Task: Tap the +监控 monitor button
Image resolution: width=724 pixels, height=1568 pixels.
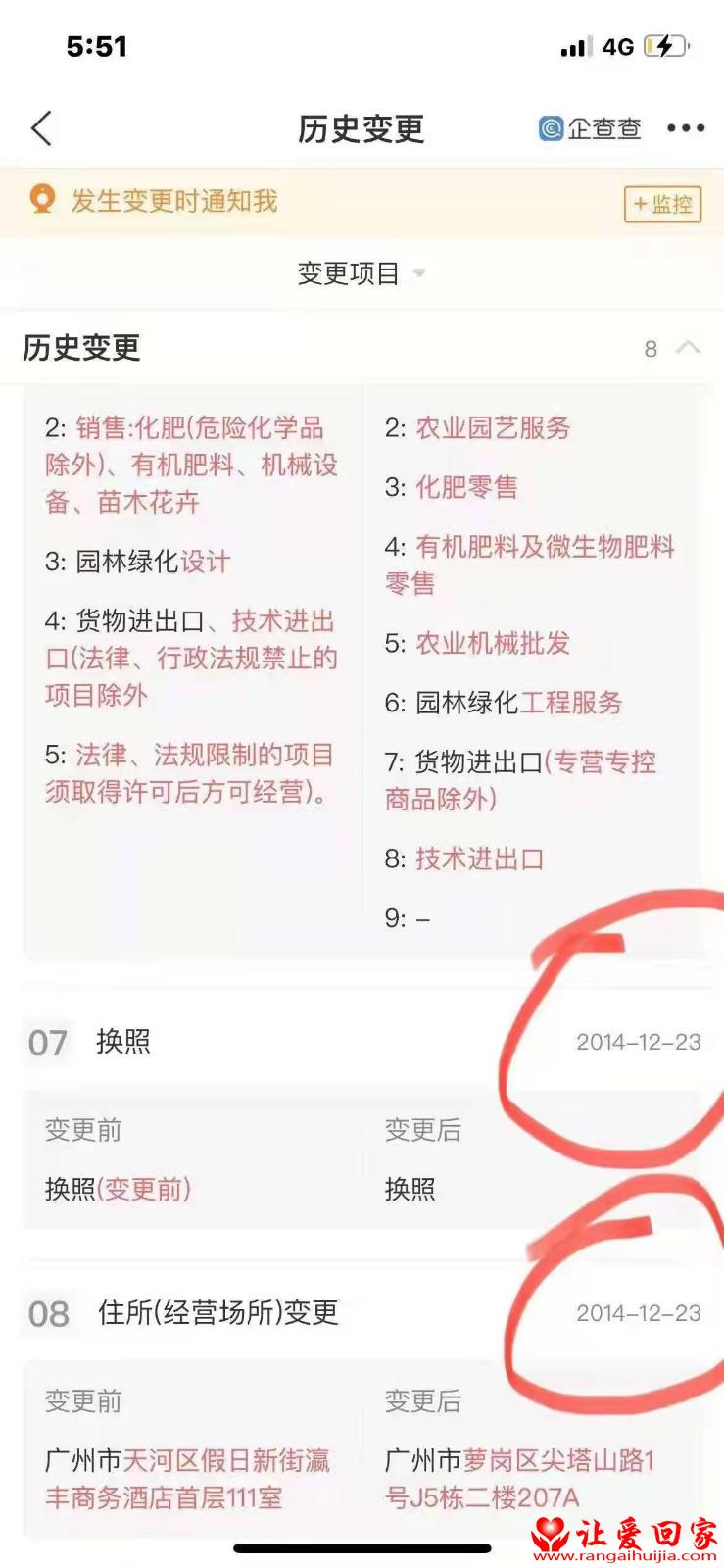Action: [x=663, y=204]
